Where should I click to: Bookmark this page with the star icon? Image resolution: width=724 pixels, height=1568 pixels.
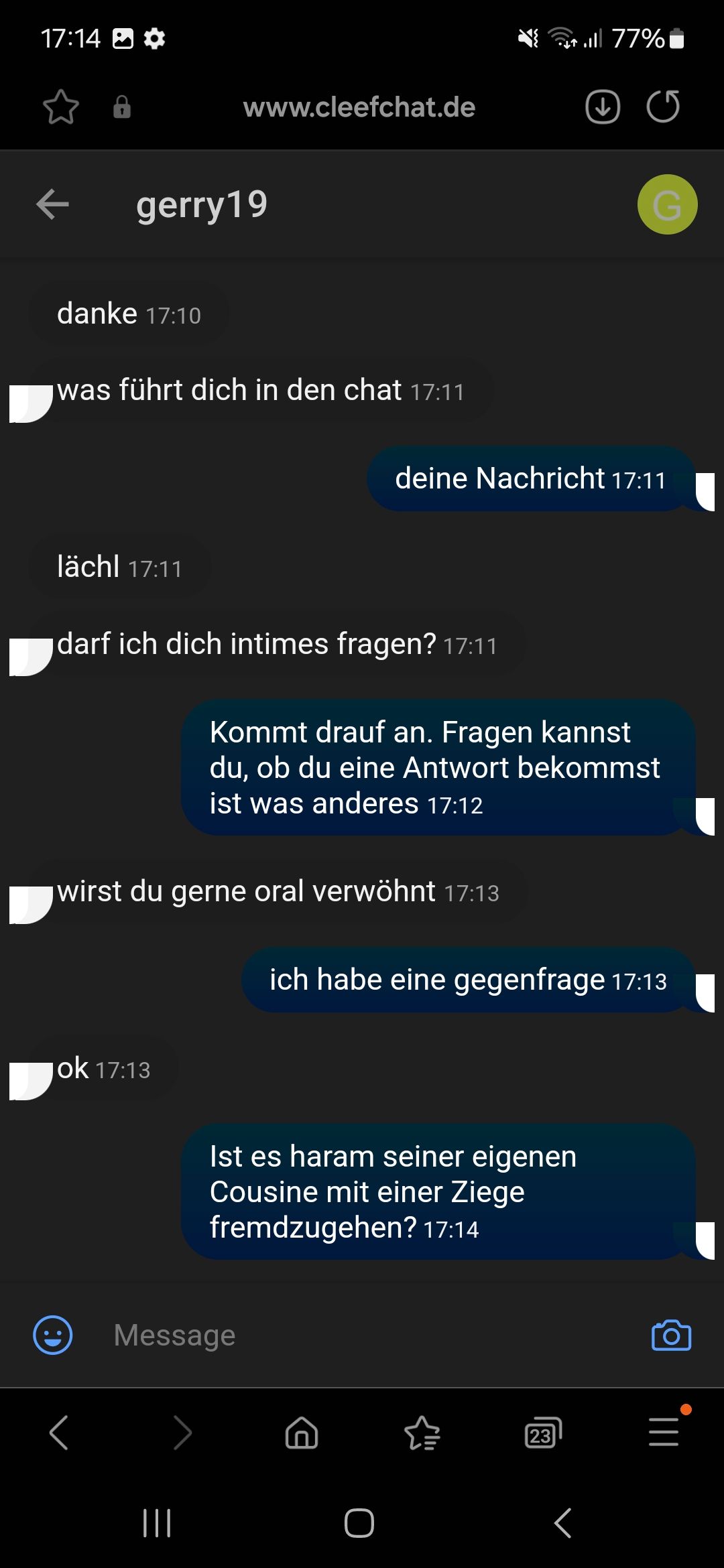(61, 107)
